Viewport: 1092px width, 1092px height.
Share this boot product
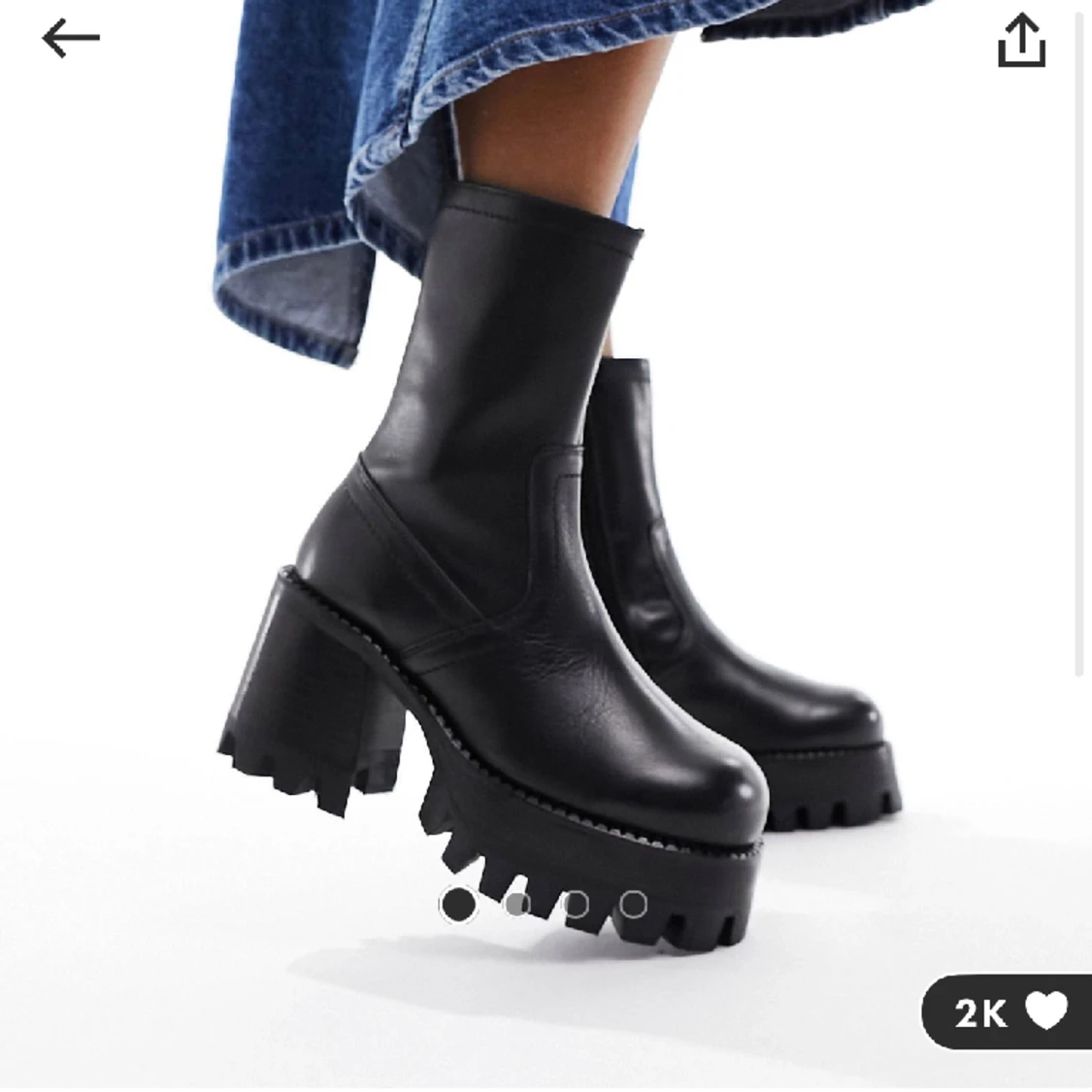click(1021, 42)
